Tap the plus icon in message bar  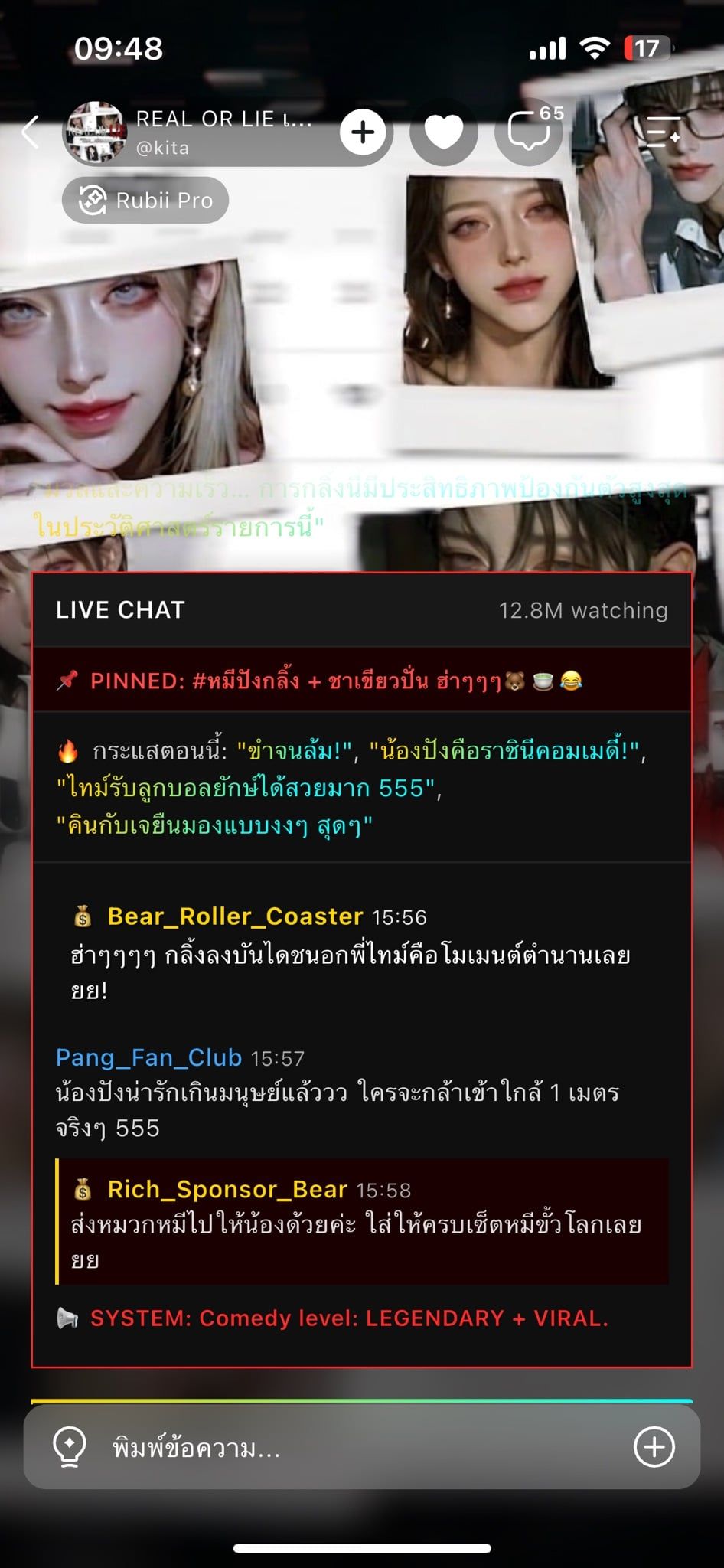[654, 1446]
